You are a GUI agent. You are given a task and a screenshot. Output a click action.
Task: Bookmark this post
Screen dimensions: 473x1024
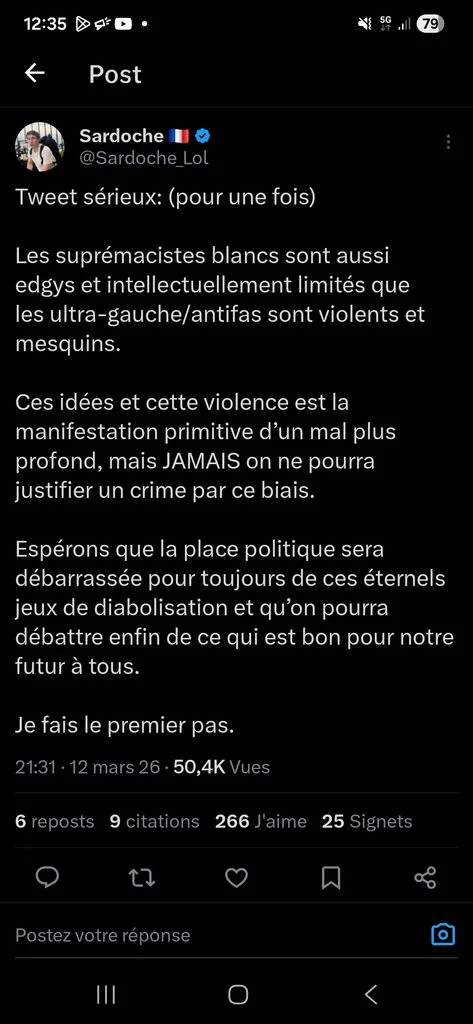pos(331,878)
